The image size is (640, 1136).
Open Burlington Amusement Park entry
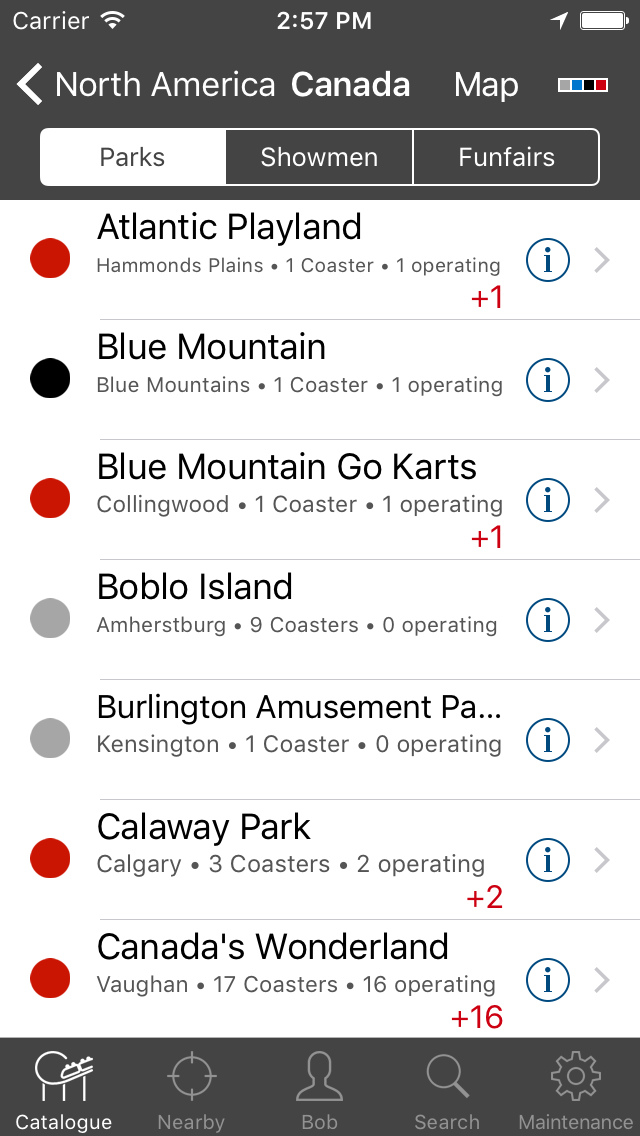(320, 740)
